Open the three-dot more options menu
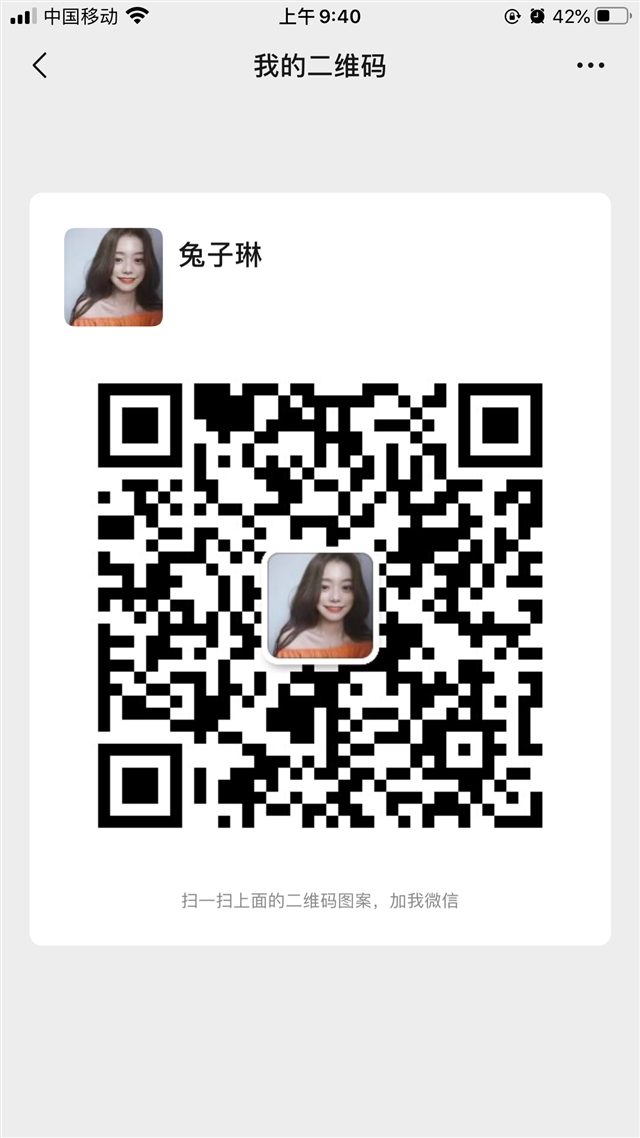 (591, 65)
